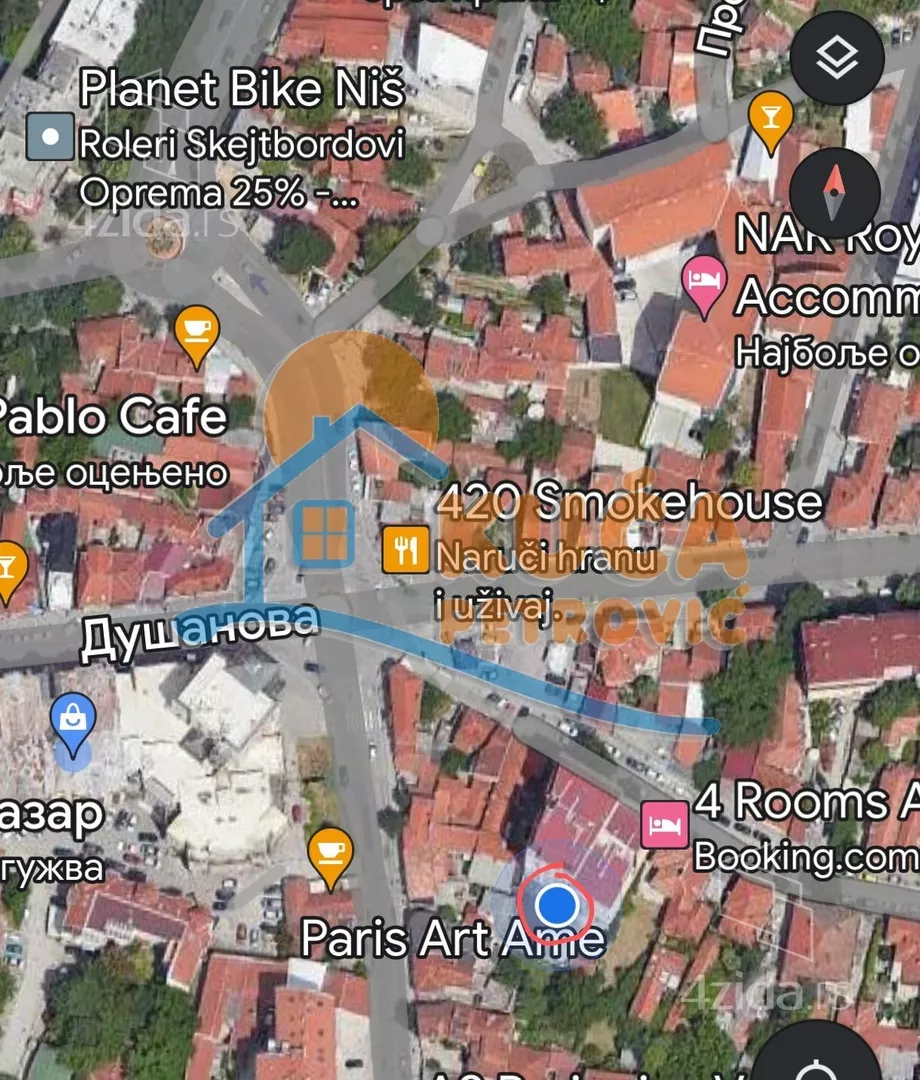Tap the compass to reset map orientation

pos(836,194)
